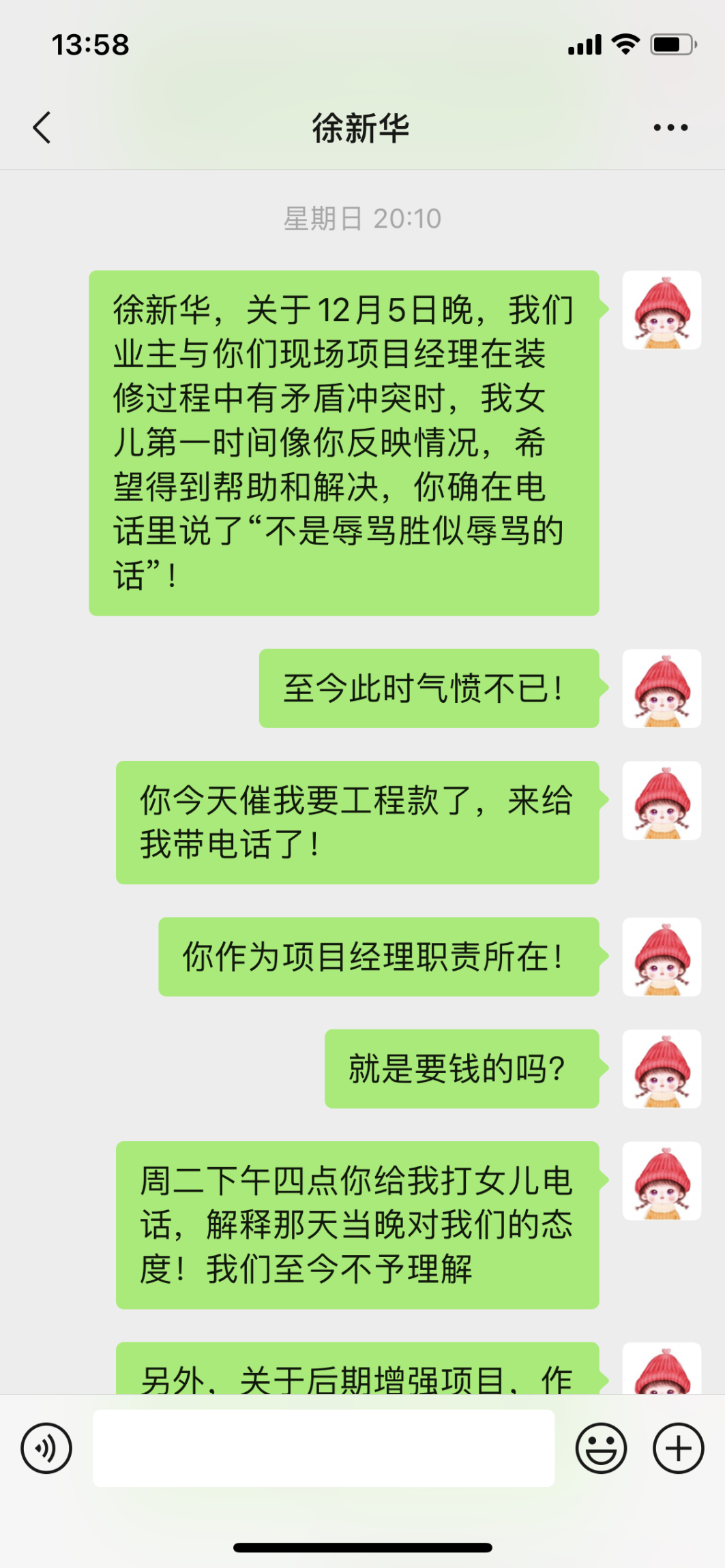Tap the message text field
The width and height of the screenshot is (725, 1568).
click(x=323, y=1448)
